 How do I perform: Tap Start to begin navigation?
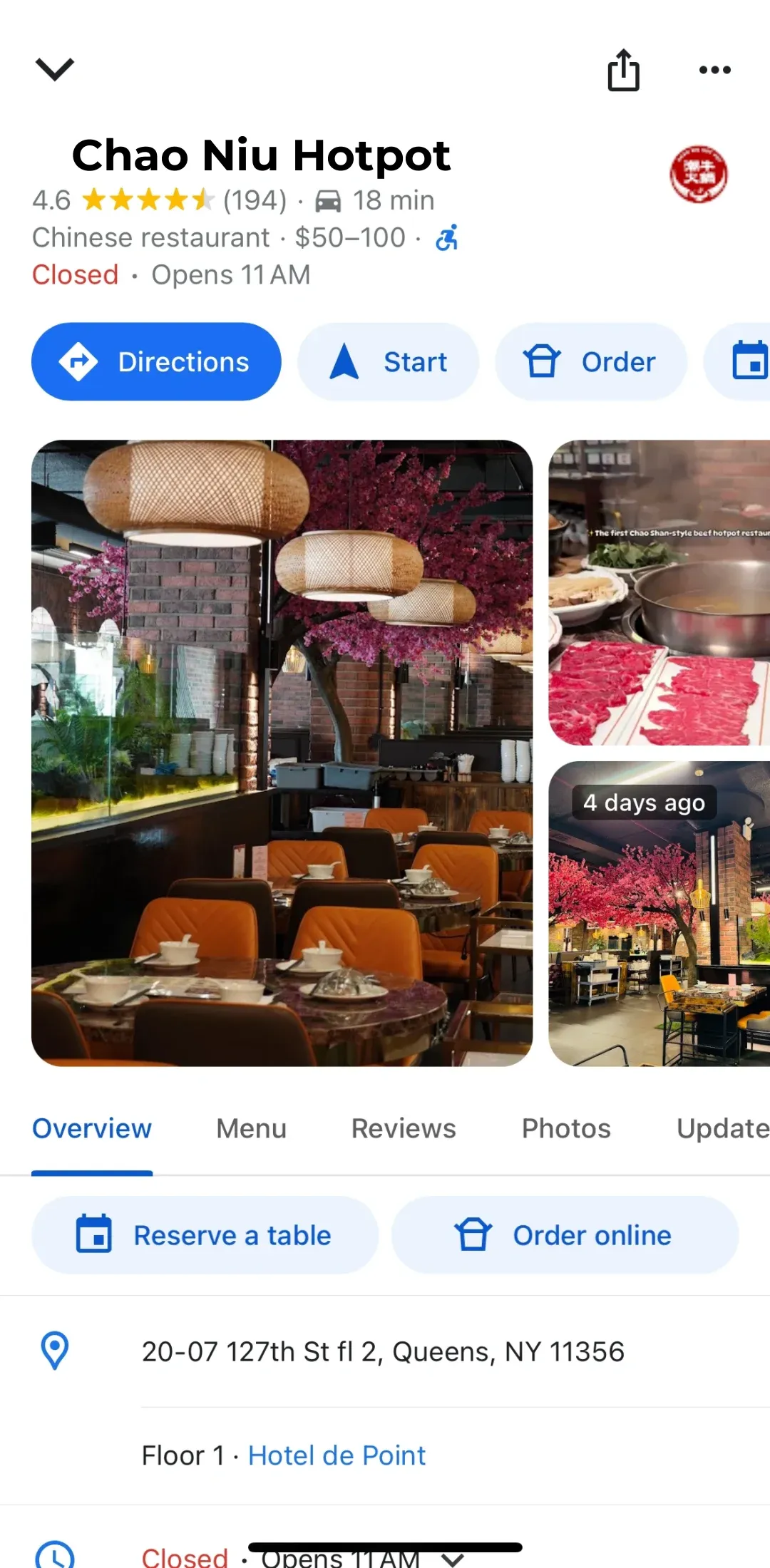(x=388, y=362)
